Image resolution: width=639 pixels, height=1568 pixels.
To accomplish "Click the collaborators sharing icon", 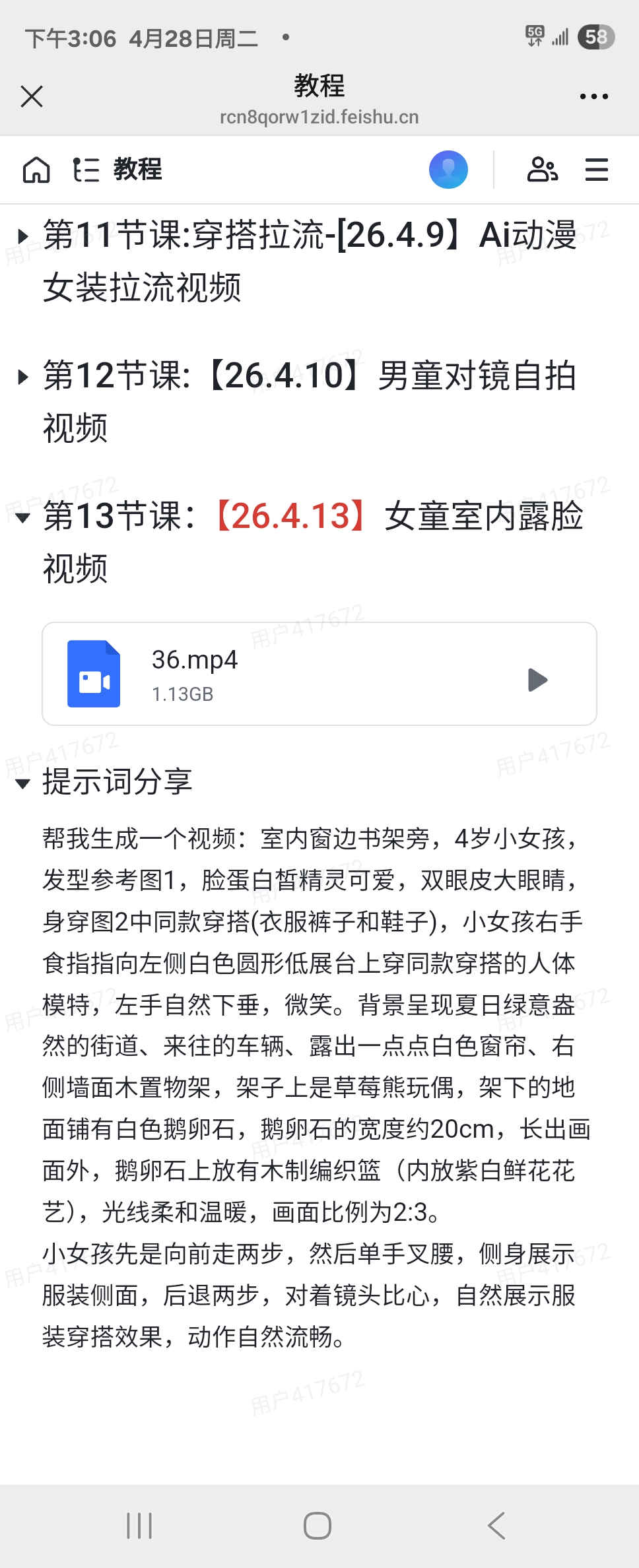I will pos(541,170).
